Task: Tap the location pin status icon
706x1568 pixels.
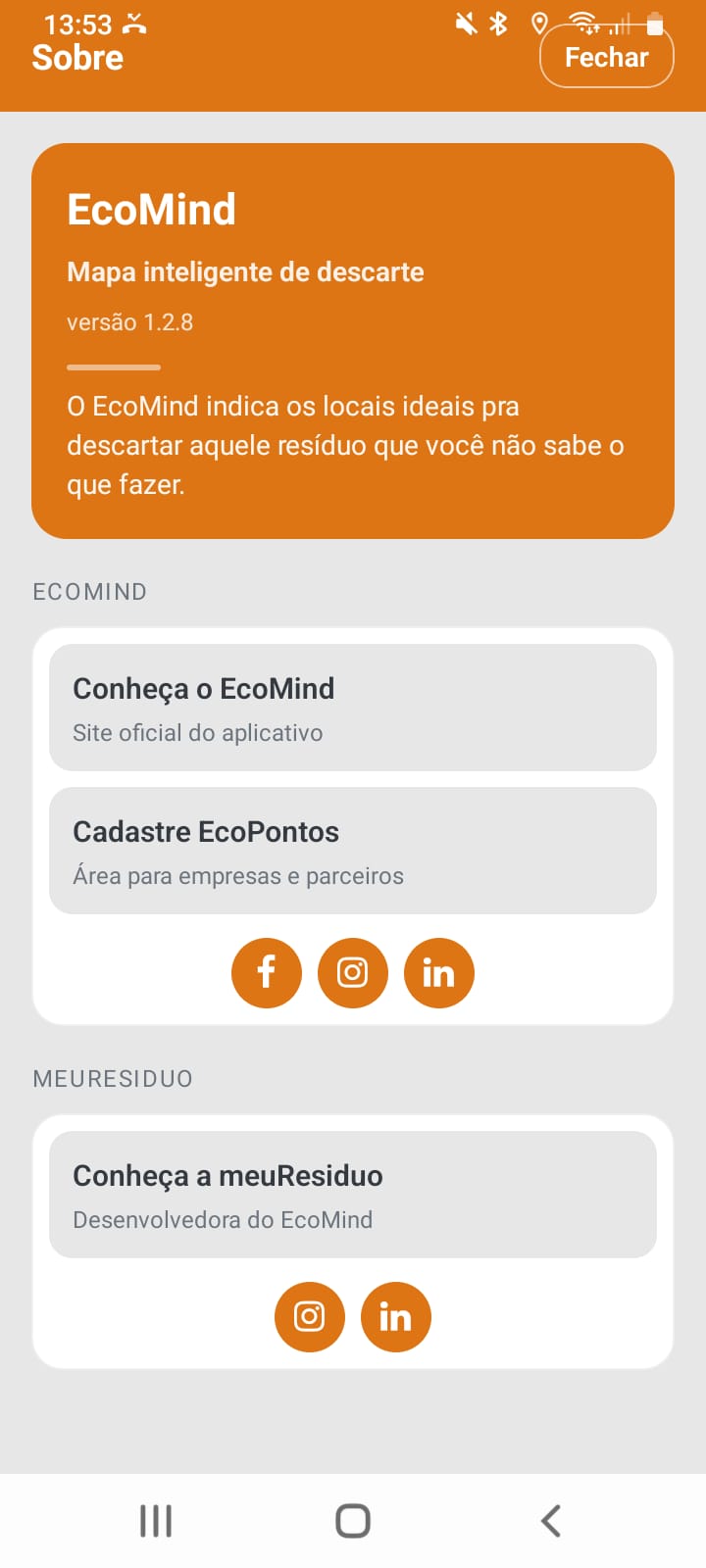Action: (x=538, y=24)
